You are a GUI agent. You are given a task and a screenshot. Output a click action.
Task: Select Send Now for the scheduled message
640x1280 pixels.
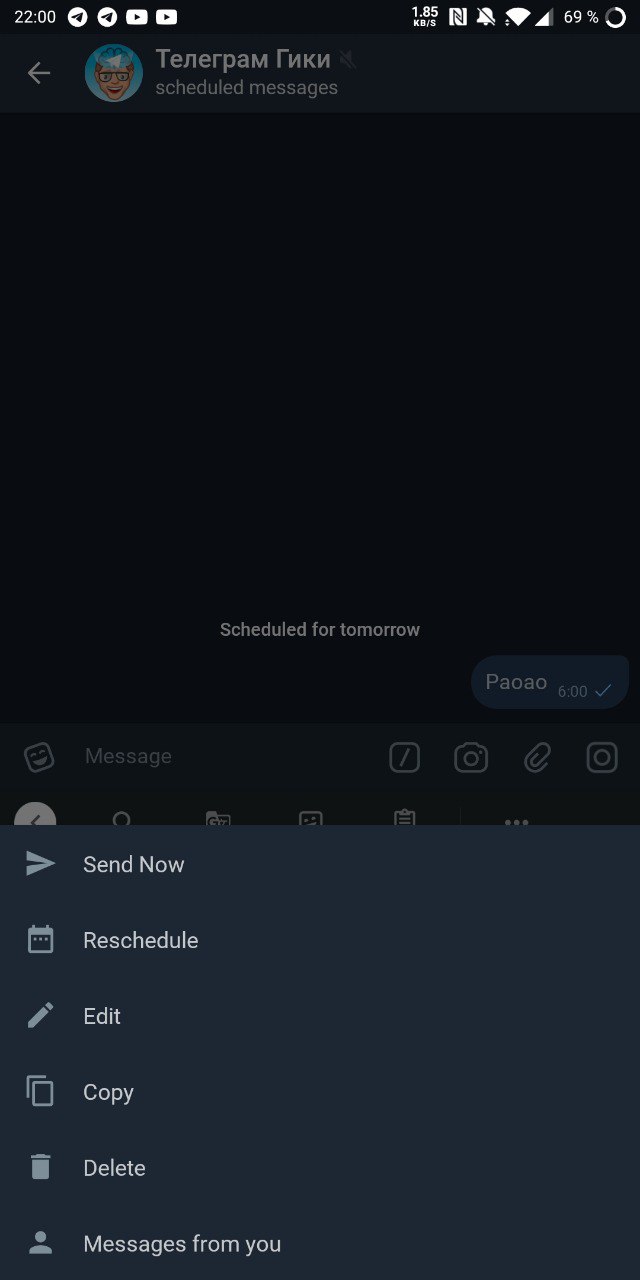[x=134, y=864]
